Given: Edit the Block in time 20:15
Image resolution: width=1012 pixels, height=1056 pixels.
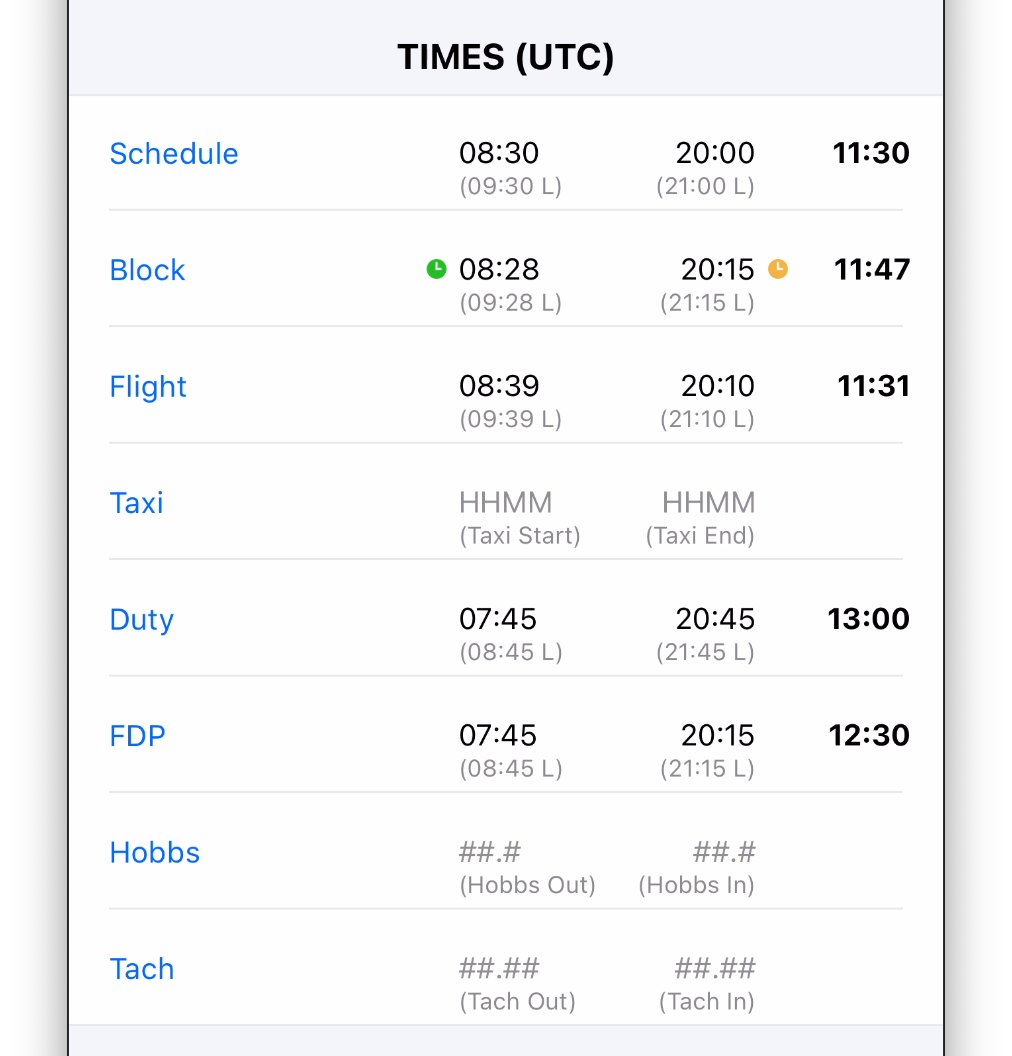Looking at the screenshot, I should click(717, 270).
